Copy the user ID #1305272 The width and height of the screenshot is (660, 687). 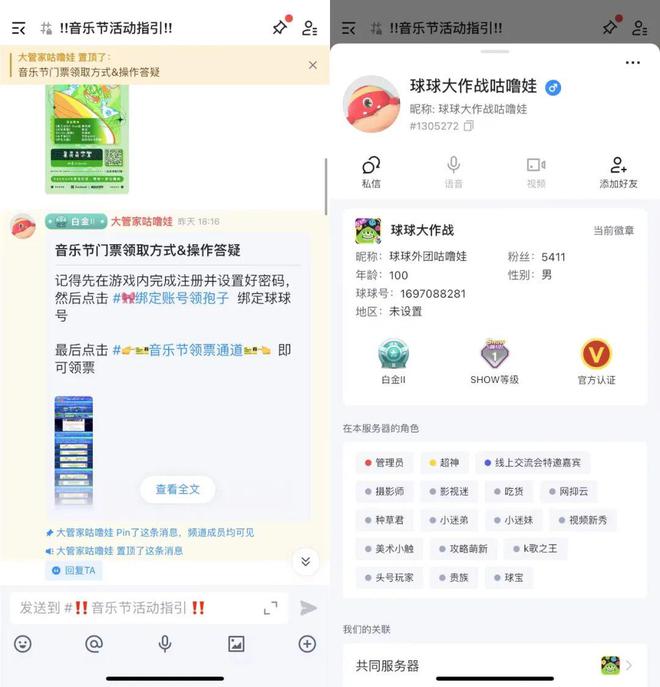tap(469, 127)
